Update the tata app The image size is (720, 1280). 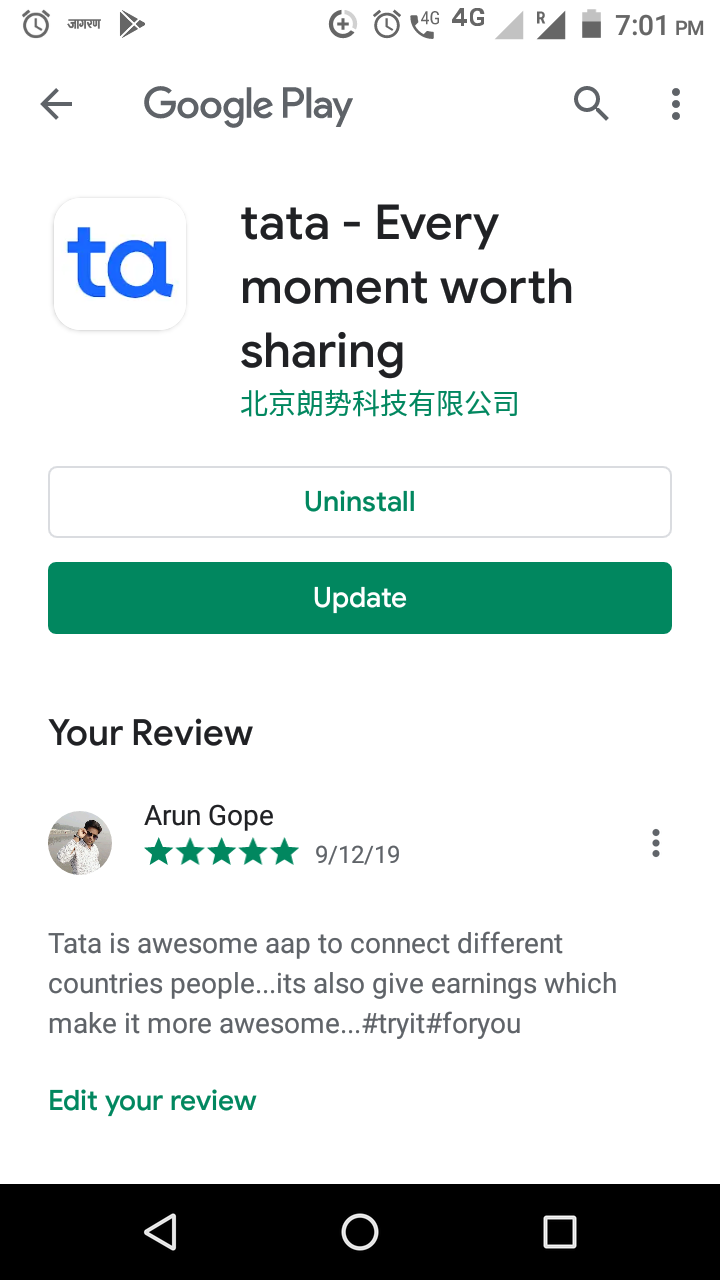(x=360, y=598)
